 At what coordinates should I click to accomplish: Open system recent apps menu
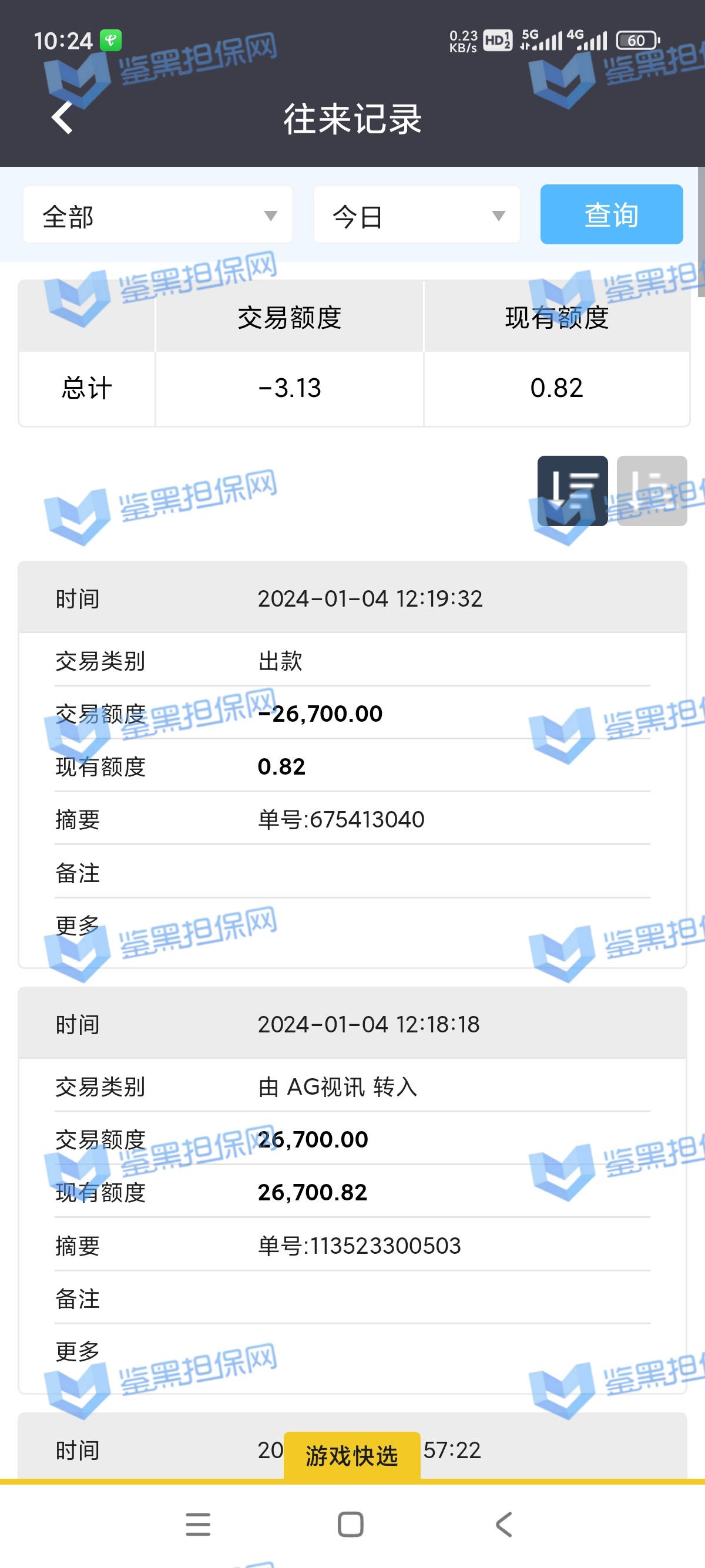(x=198, y=1524)
